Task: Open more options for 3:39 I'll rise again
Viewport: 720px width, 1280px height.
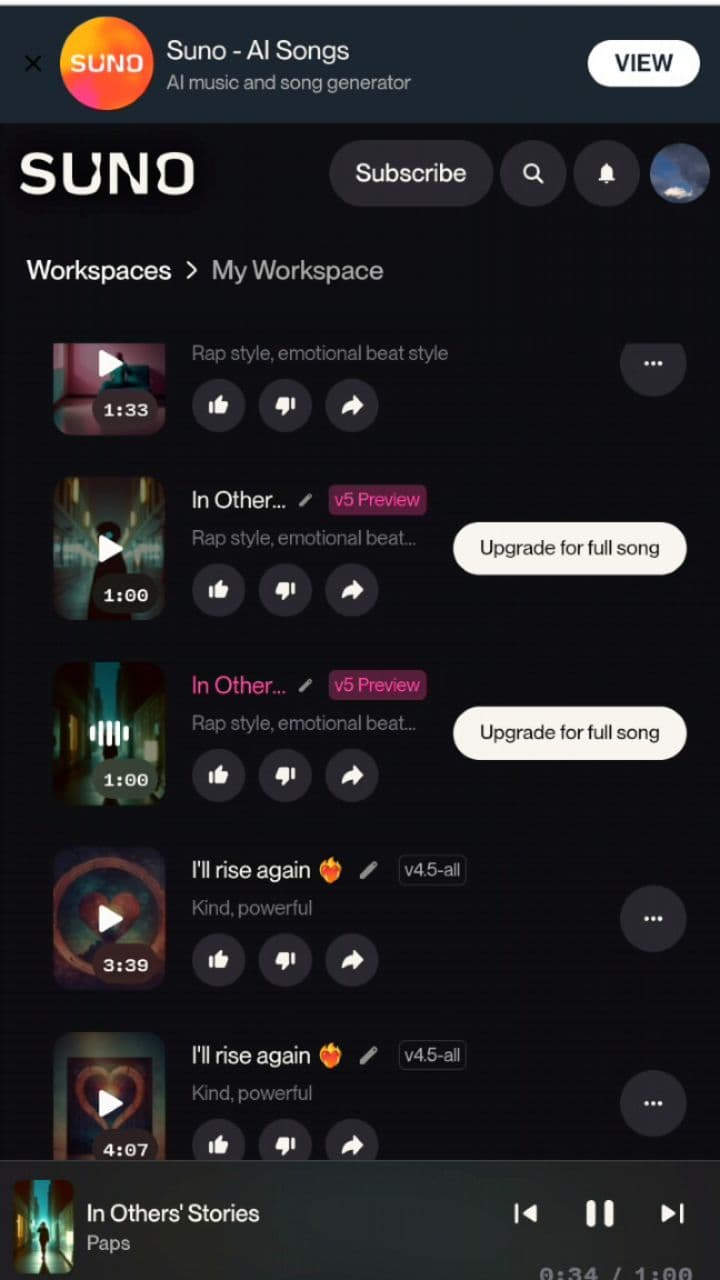Action: 653,918
